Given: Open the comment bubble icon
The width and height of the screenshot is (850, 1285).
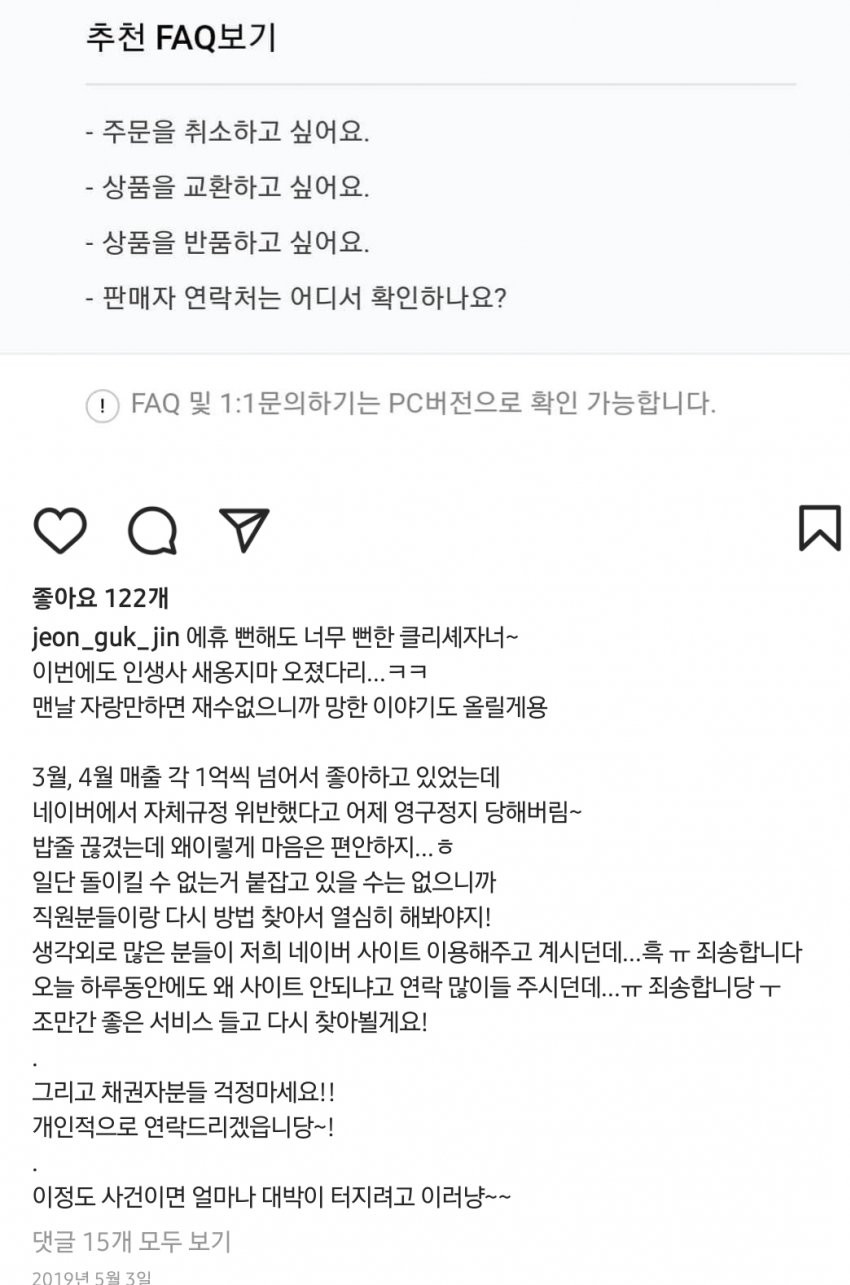Looking at the screenshot, I should 152,530.
